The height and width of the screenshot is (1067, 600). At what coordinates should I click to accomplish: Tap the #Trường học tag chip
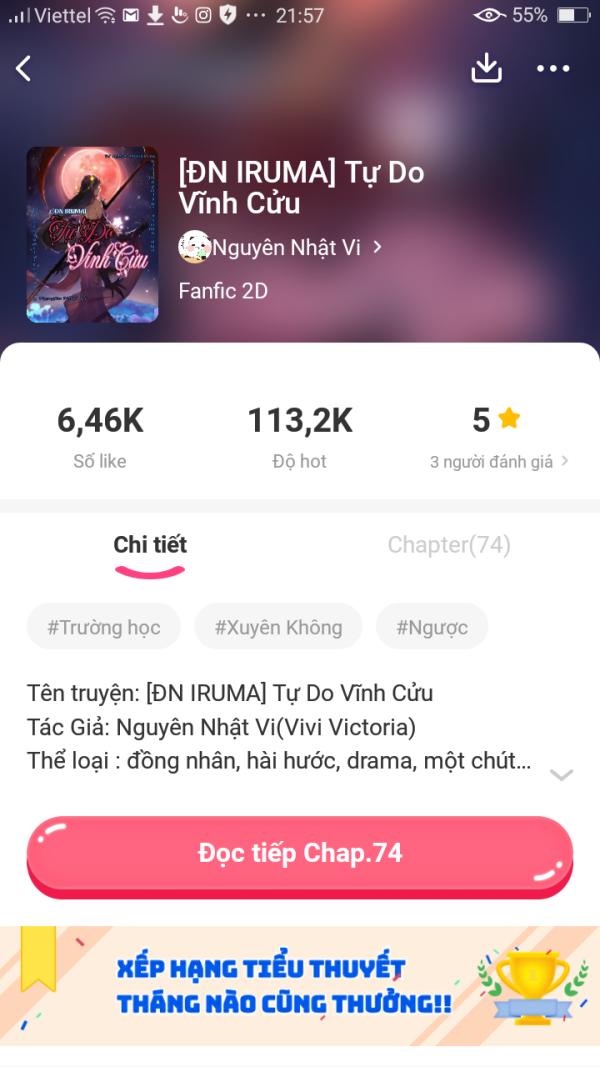coord(104,627)
